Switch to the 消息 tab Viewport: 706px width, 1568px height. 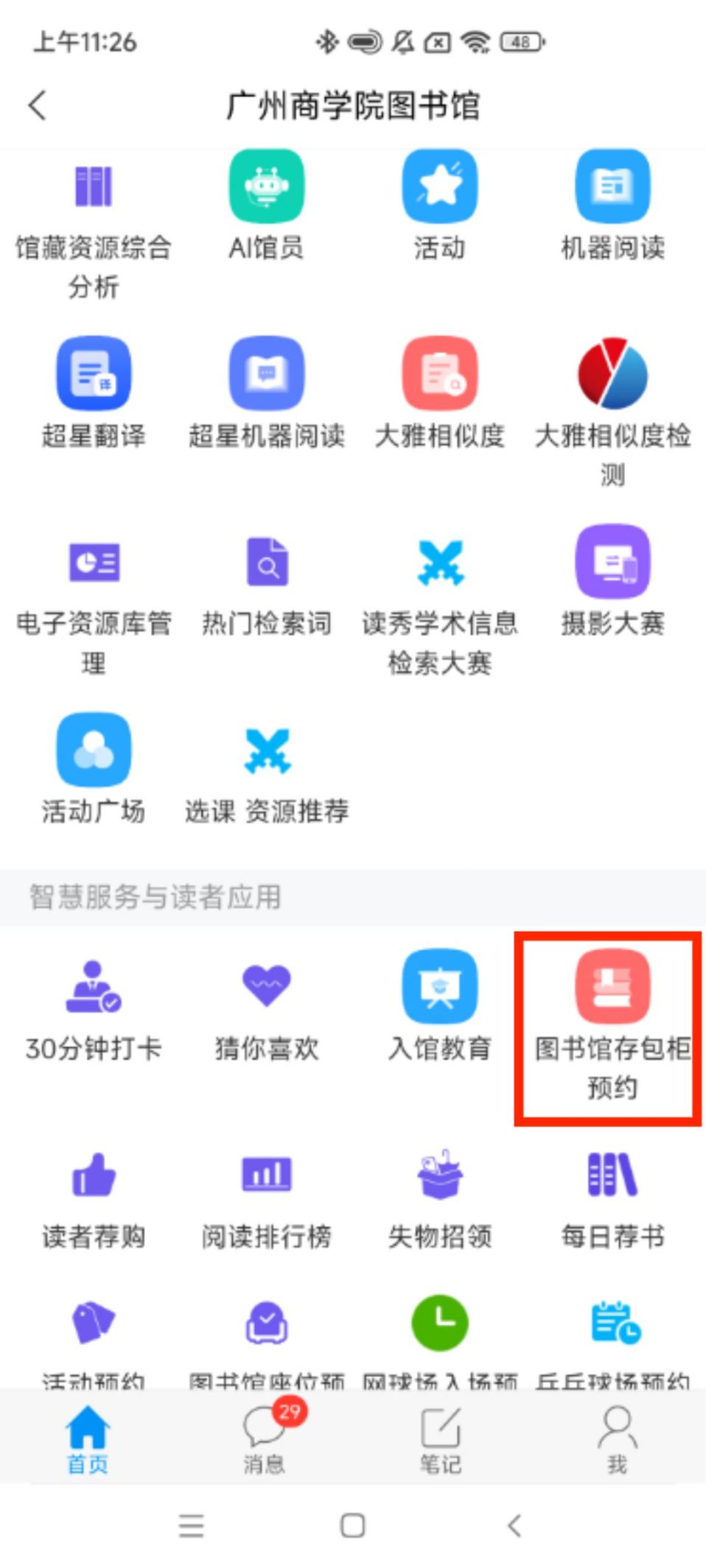tap(265, 1437)
